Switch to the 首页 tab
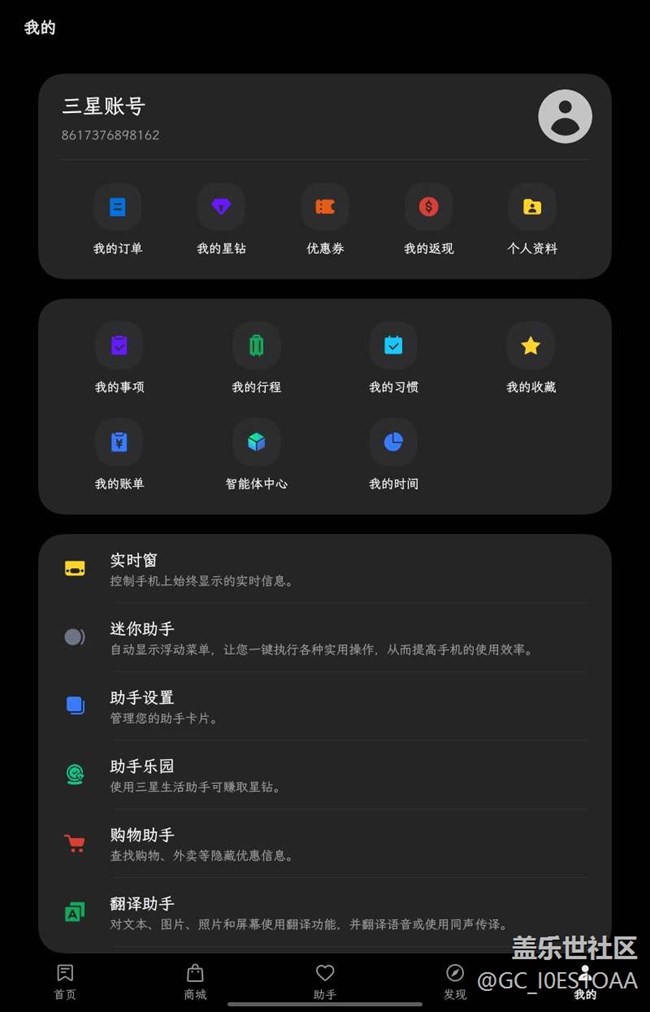650x1012 pixels. (65, 981)
